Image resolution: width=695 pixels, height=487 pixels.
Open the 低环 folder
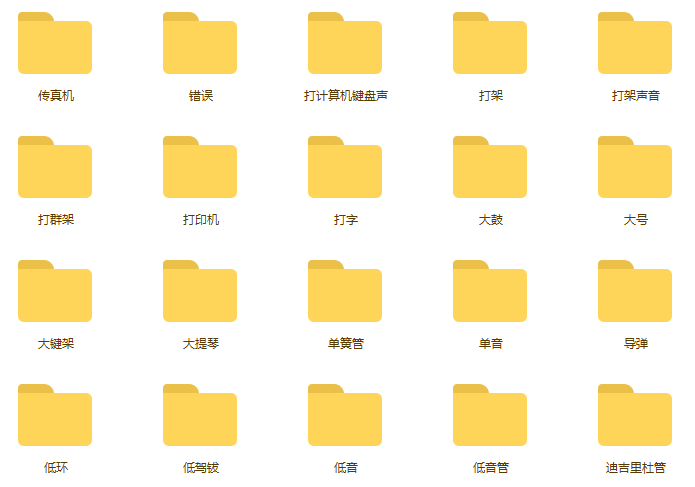click(x=55, y=417)
